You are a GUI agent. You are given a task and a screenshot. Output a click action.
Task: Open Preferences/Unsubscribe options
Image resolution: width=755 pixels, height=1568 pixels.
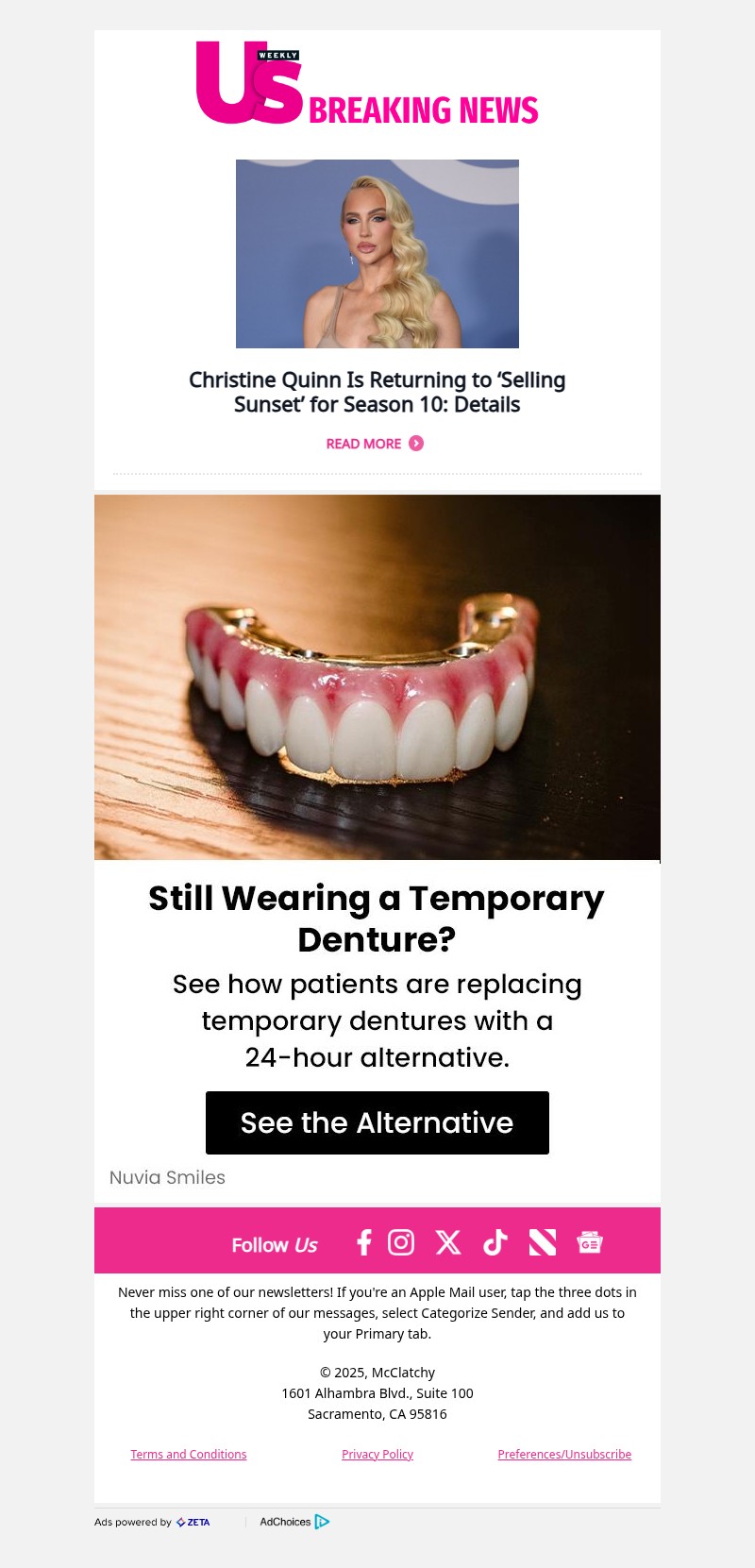click(x=564, y=1454)
